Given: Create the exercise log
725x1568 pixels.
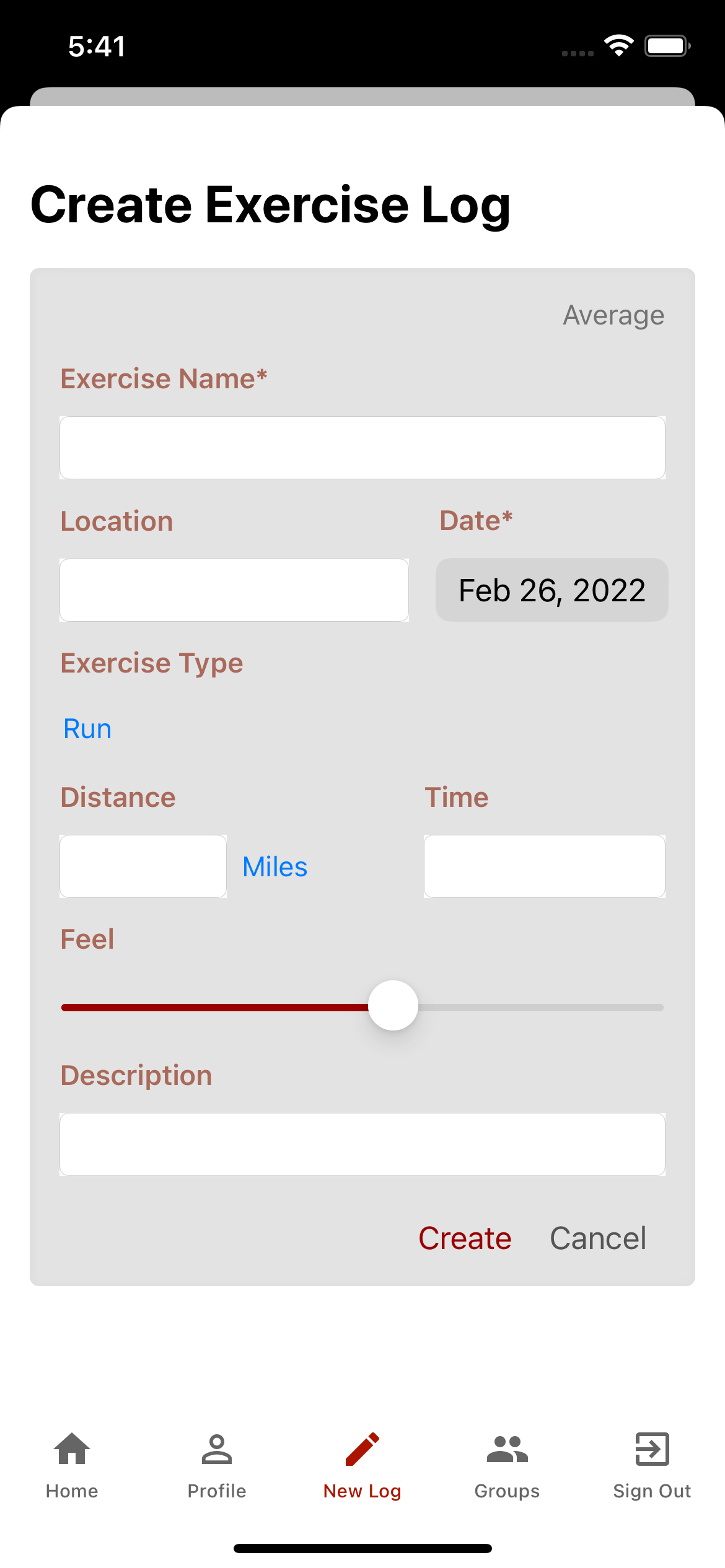Looking at the screenshot, I should 465,1239.
